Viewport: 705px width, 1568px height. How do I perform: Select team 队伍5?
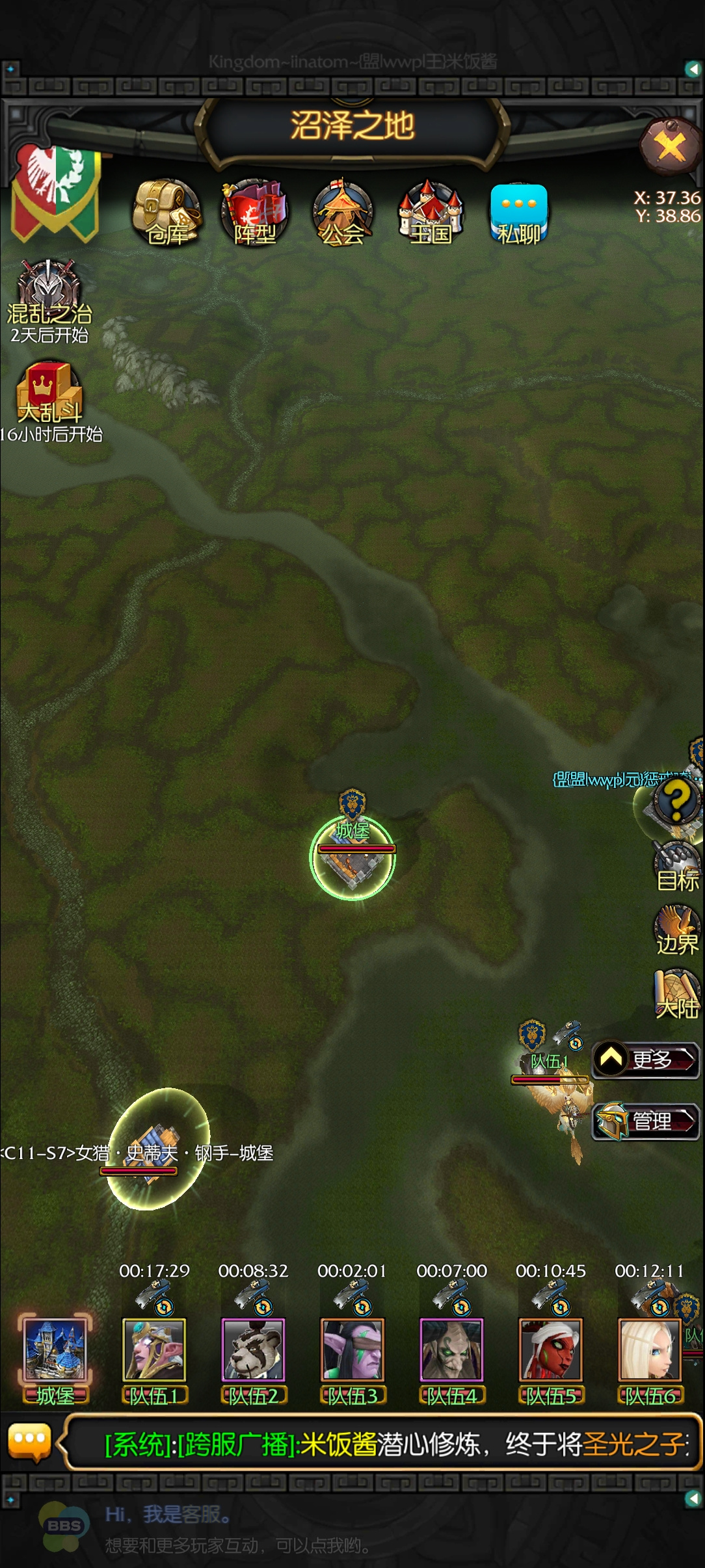551,1360
